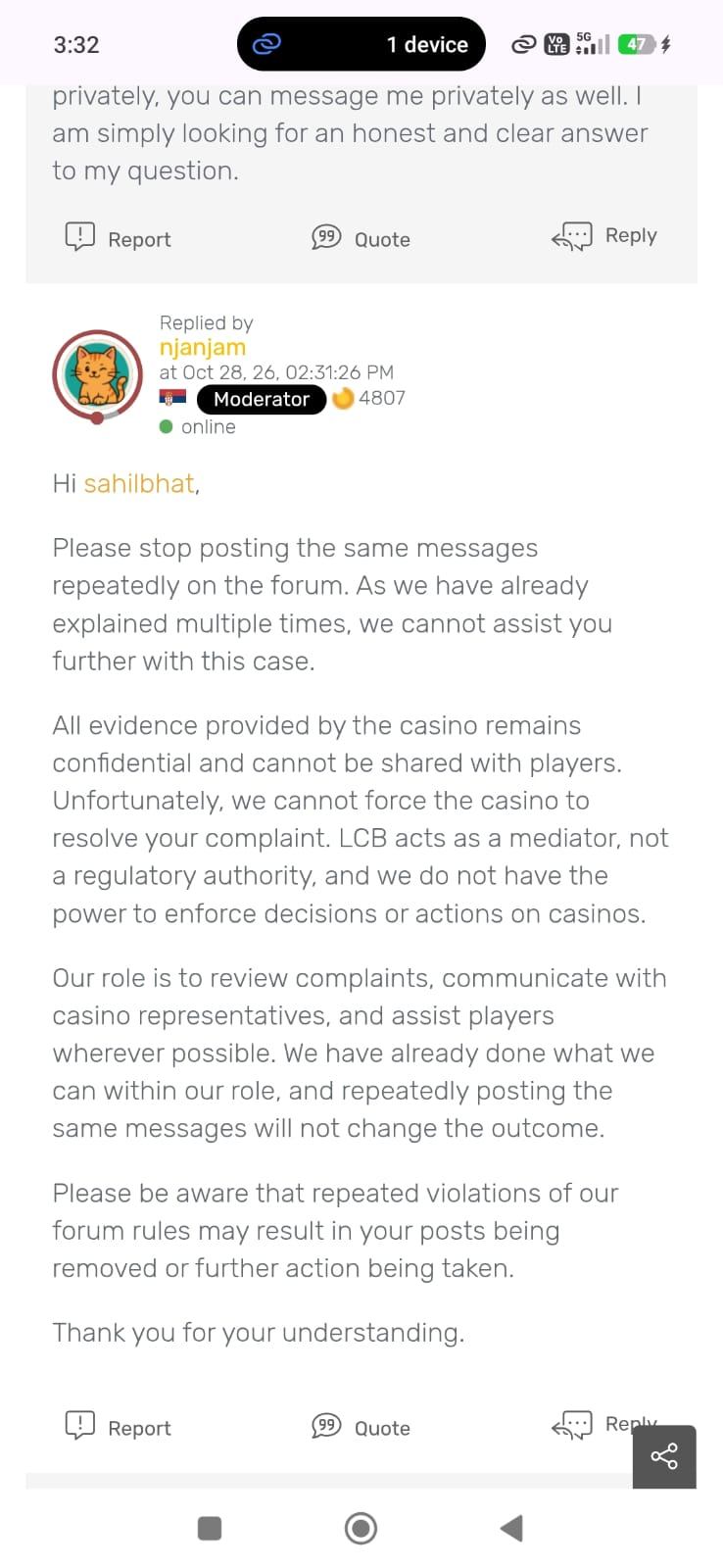
Task: Go to the home screen via the circle button
Action: 361,1528
